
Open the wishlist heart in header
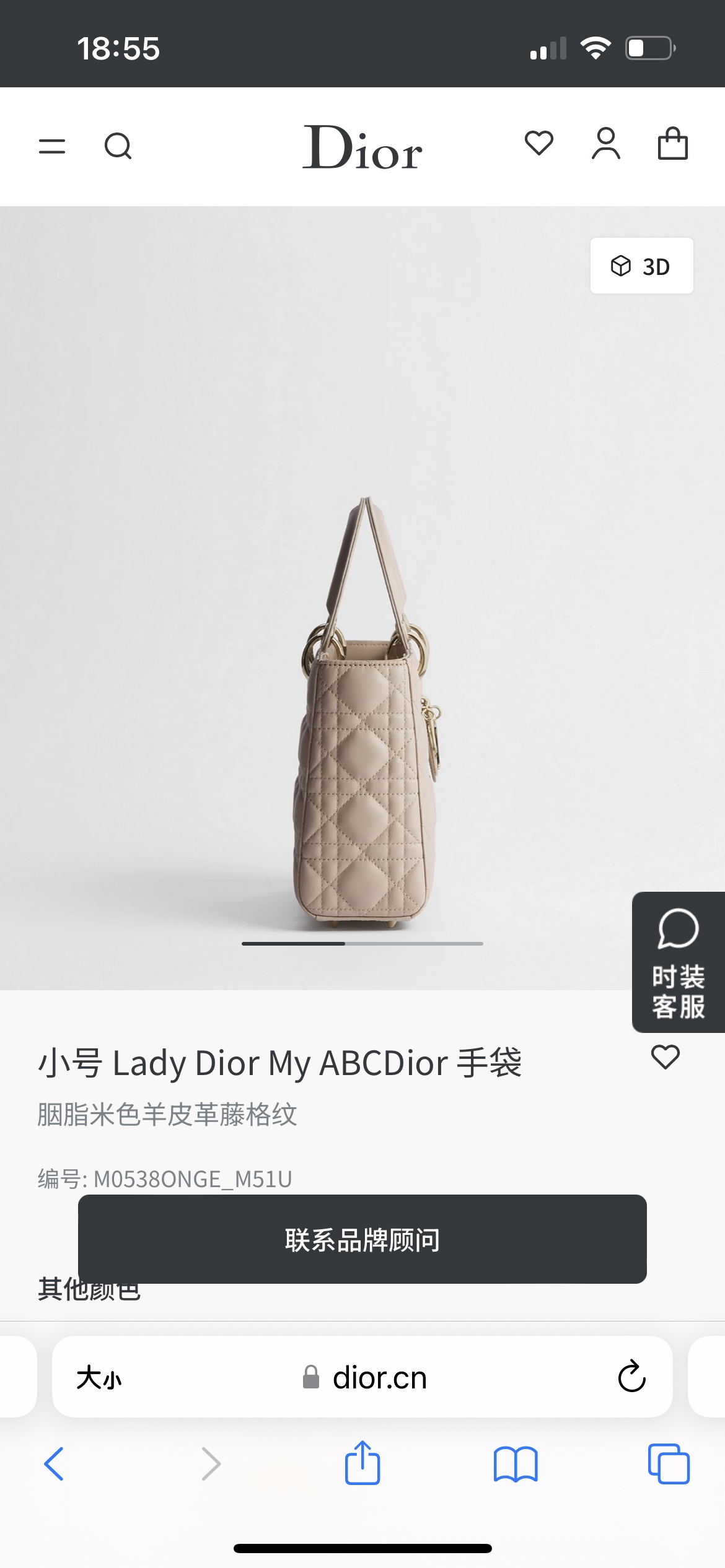tap(539, 143)
